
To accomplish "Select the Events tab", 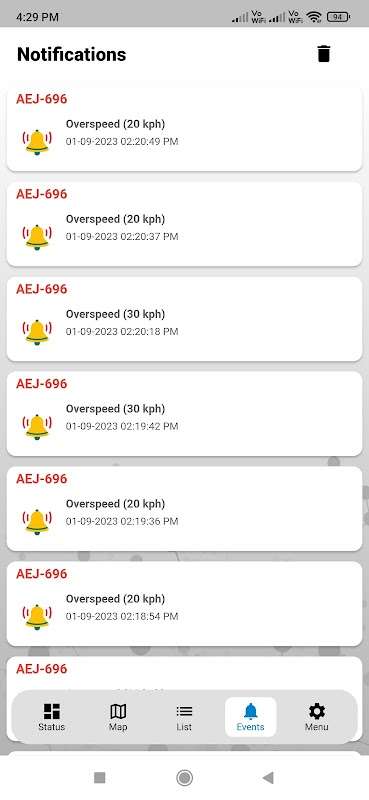I will click(251, 717).
